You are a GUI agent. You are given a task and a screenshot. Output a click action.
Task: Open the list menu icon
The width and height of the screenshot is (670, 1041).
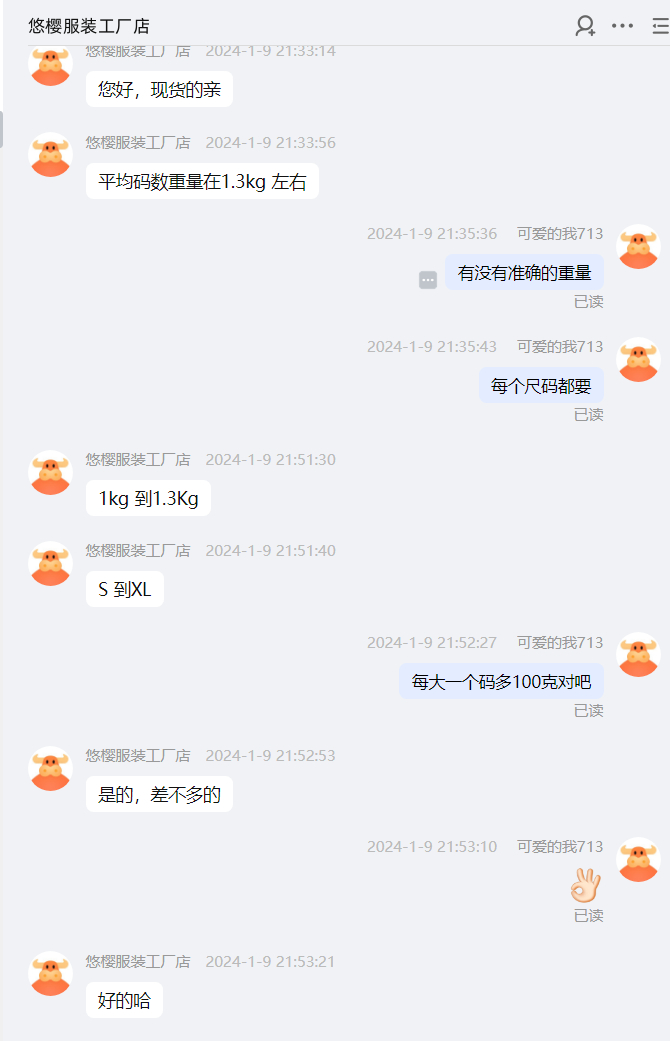tap(660, 26)
